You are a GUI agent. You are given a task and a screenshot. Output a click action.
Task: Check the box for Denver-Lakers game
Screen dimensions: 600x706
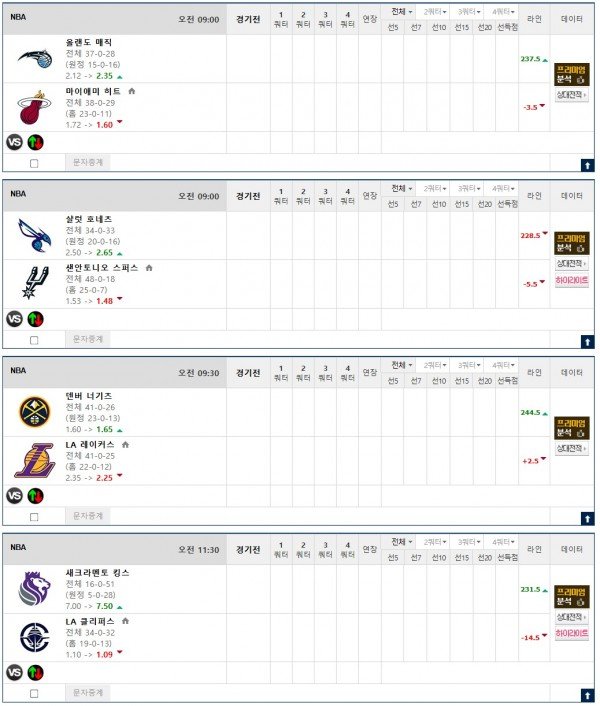click(x=34, y=516)
